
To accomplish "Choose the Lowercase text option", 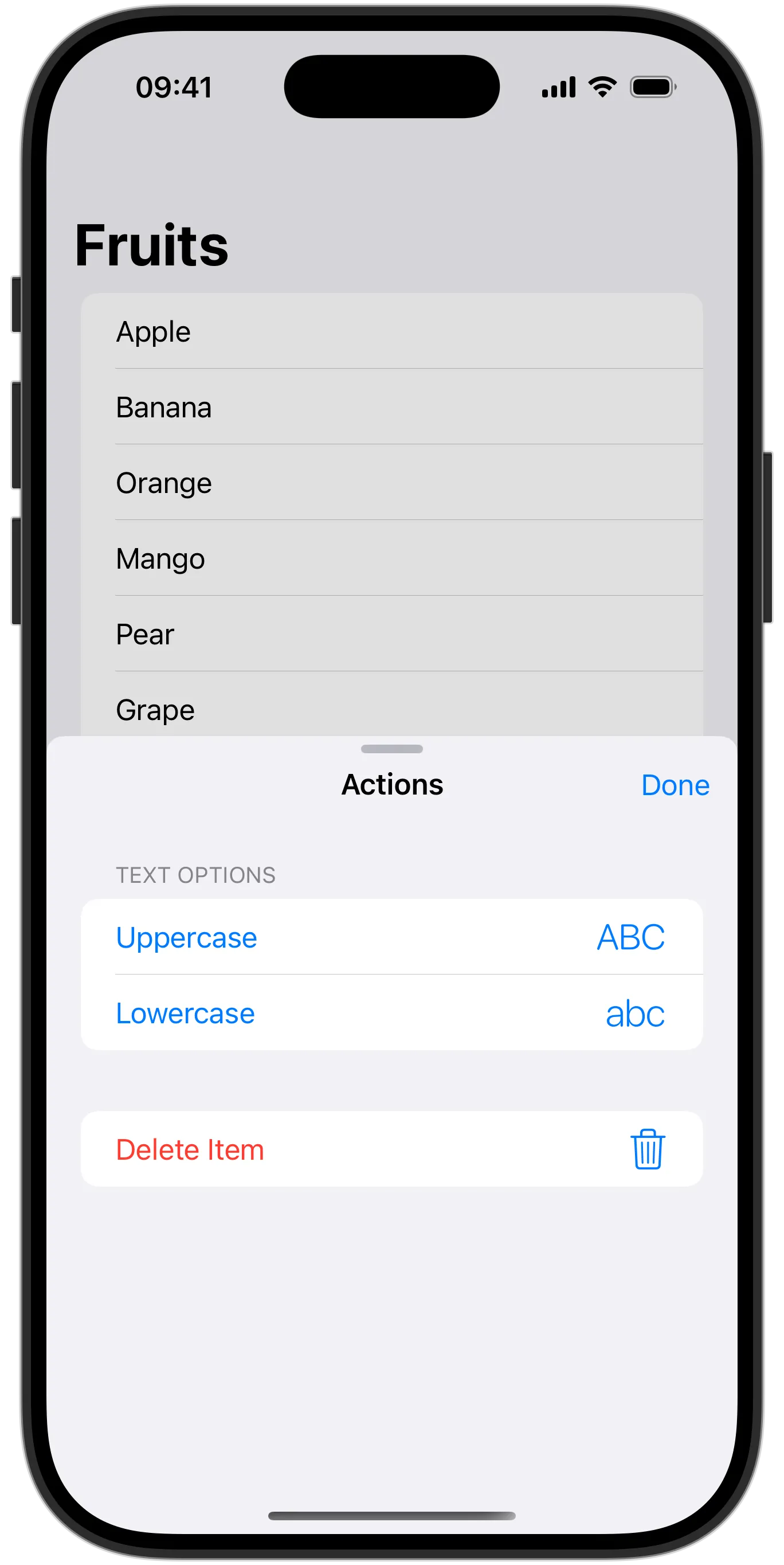I will pos(391,1013).
